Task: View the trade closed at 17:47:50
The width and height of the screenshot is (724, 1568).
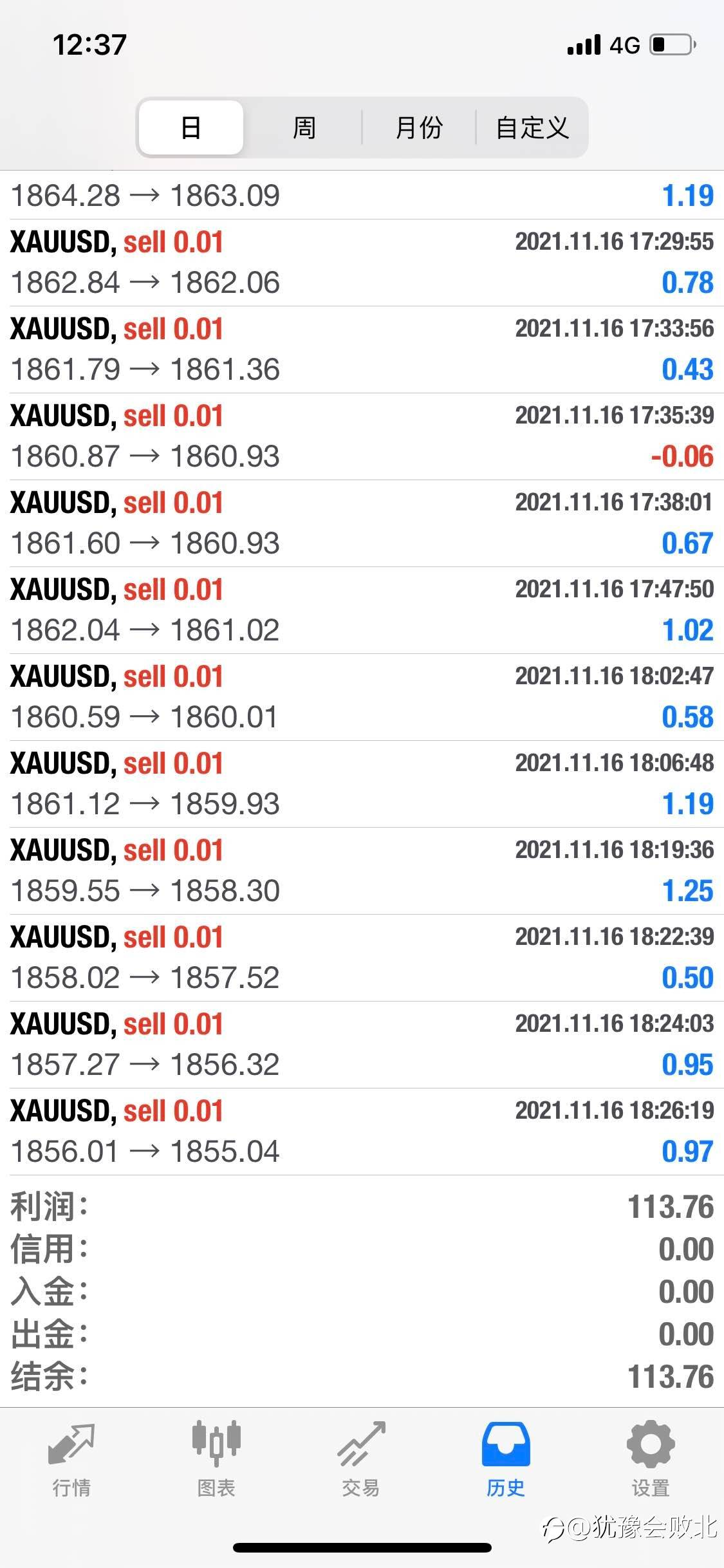Action: point(362,610)
